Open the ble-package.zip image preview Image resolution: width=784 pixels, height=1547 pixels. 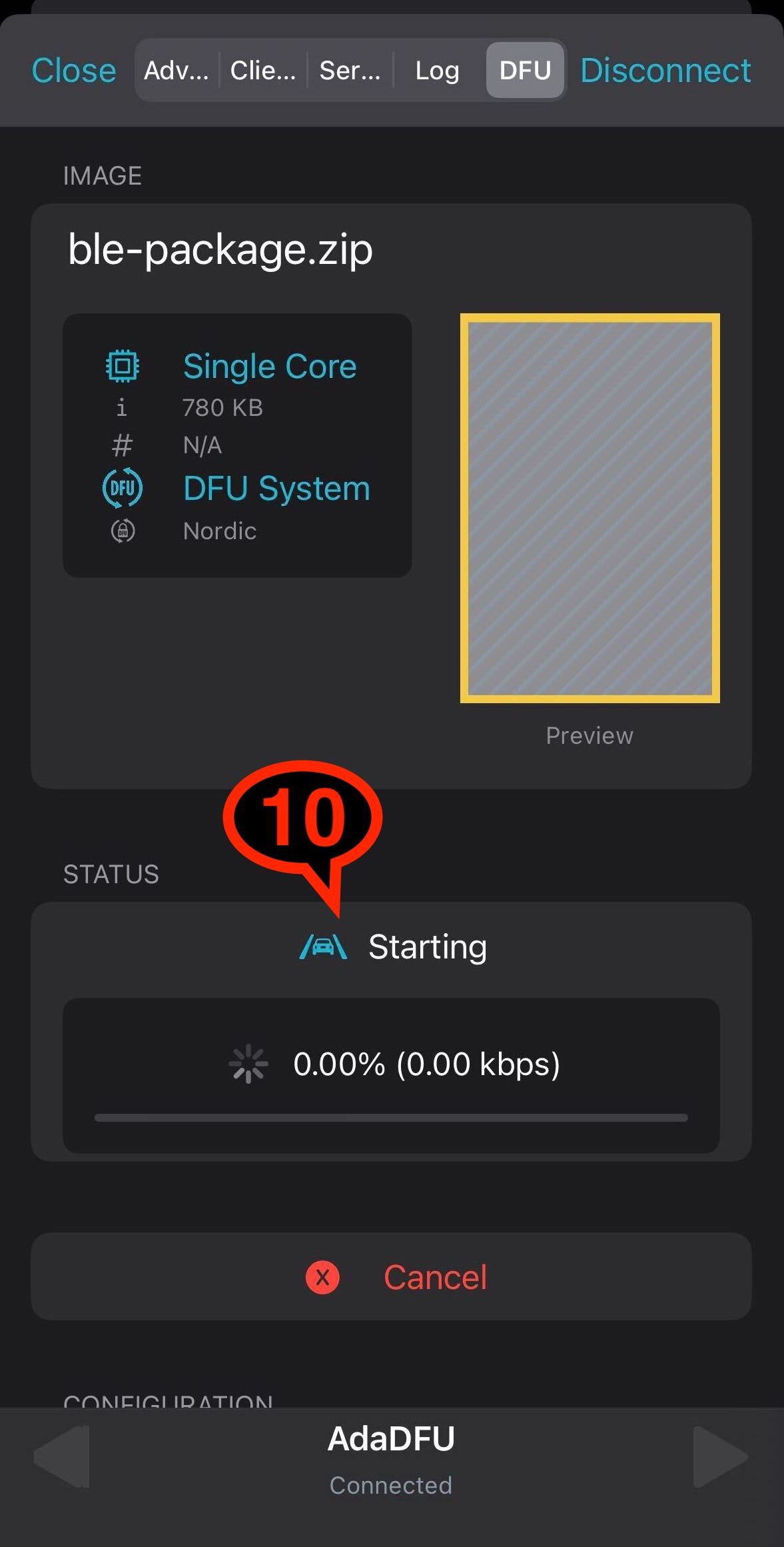click(x=589, y=508)
